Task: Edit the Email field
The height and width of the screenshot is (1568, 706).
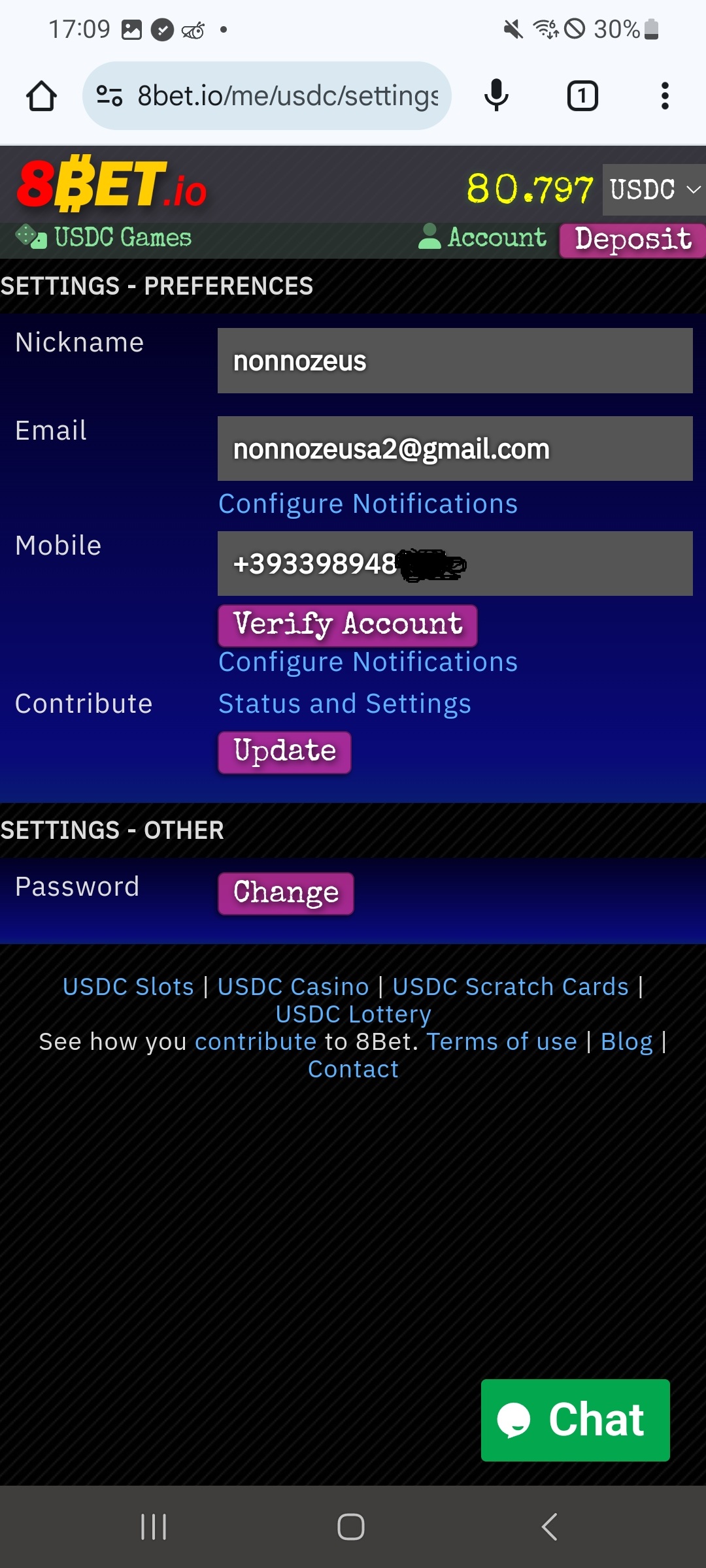Action: [455, 449]
